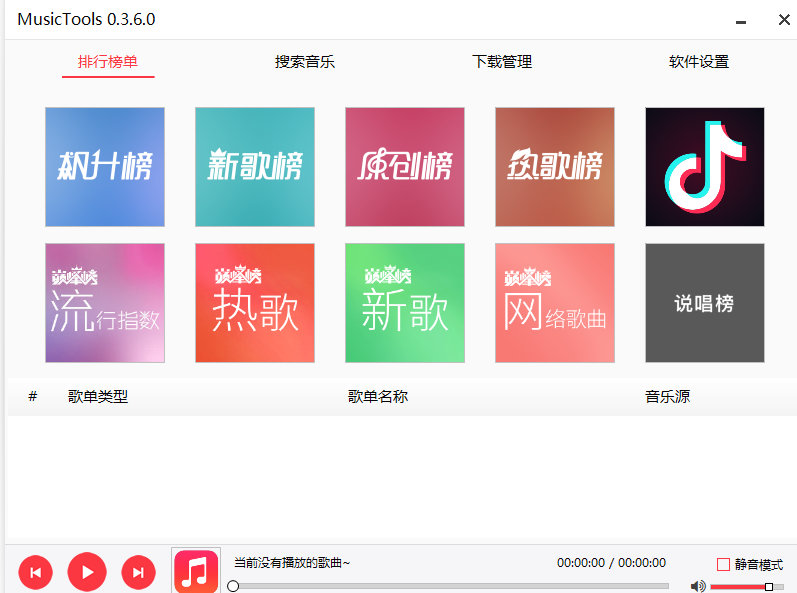The width and height of the screenshot is (797, 593).
Task: Go to the 软件设置 tab
Action: [x=699, y=62]
